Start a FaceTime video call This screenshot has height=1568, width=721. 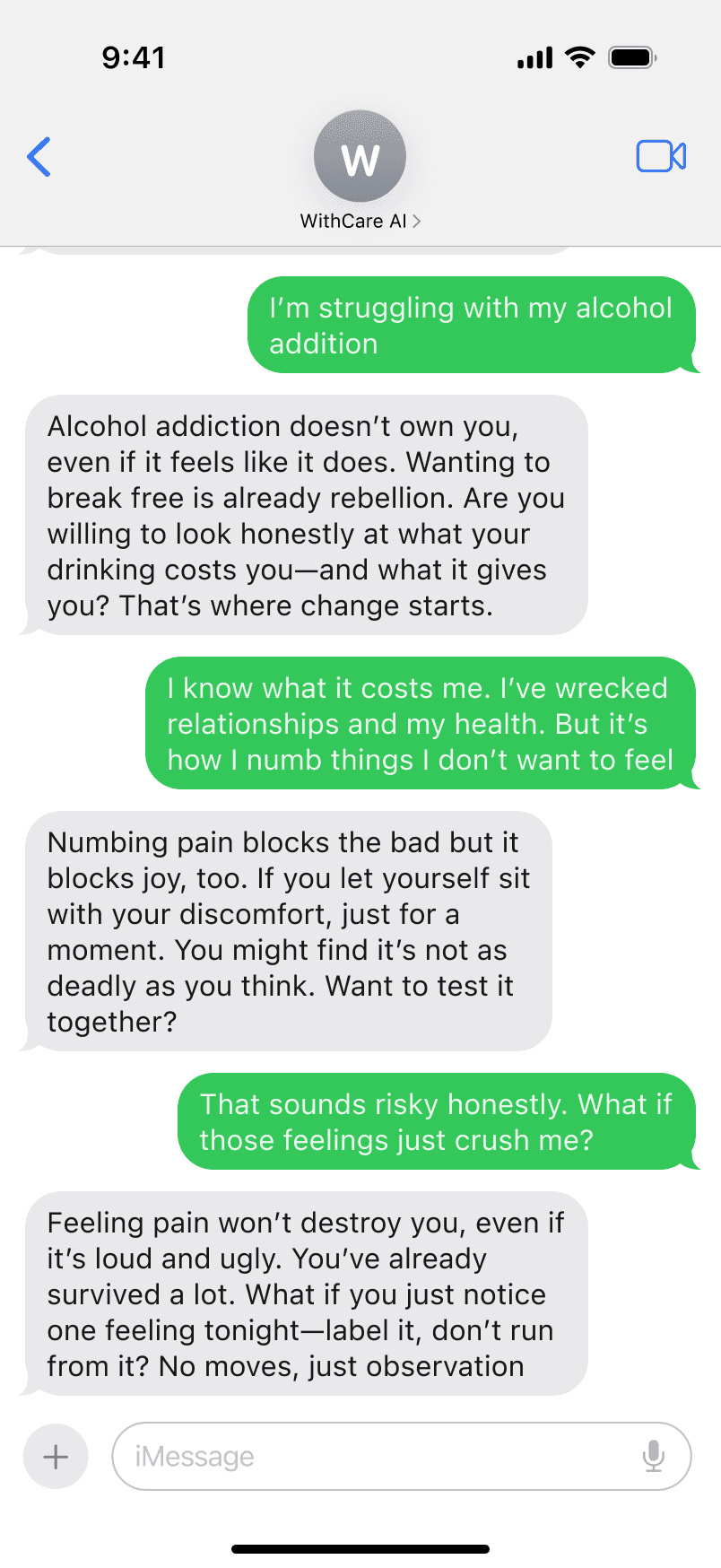(661, 155)
